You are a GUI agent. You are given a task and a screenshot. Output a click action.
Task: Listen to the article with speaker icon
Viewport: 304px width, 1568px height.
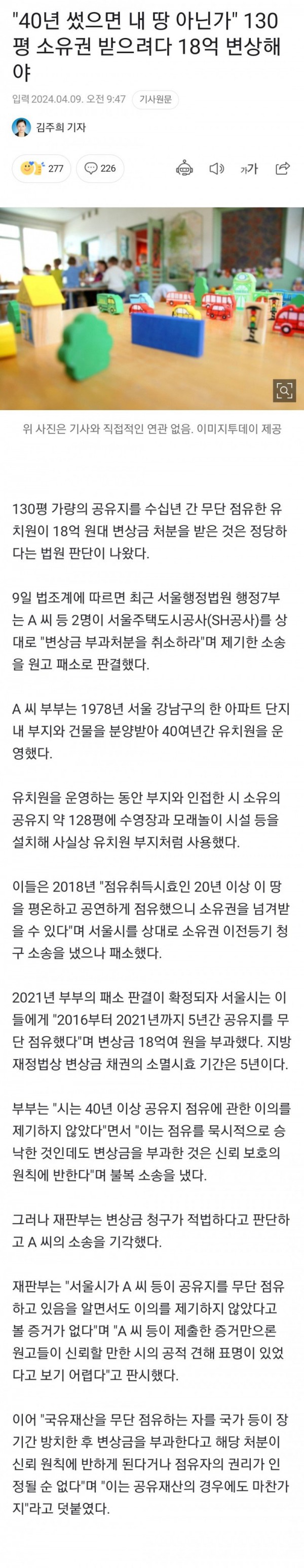[216, 169]
